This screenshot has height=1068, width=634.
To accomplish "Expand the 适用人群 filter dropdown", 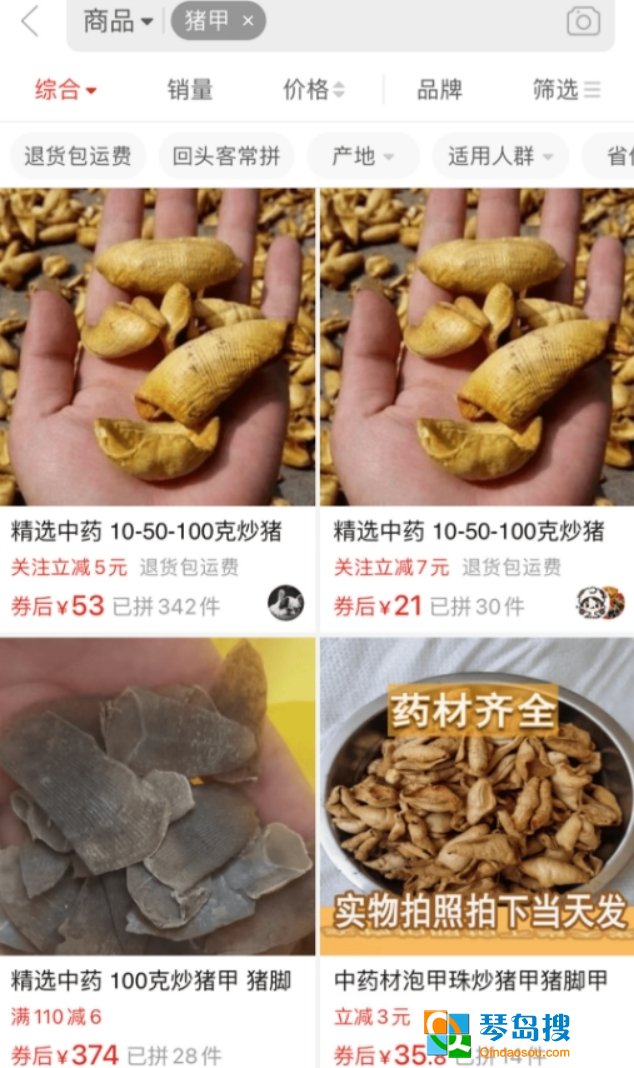I will tap(500, 156).
